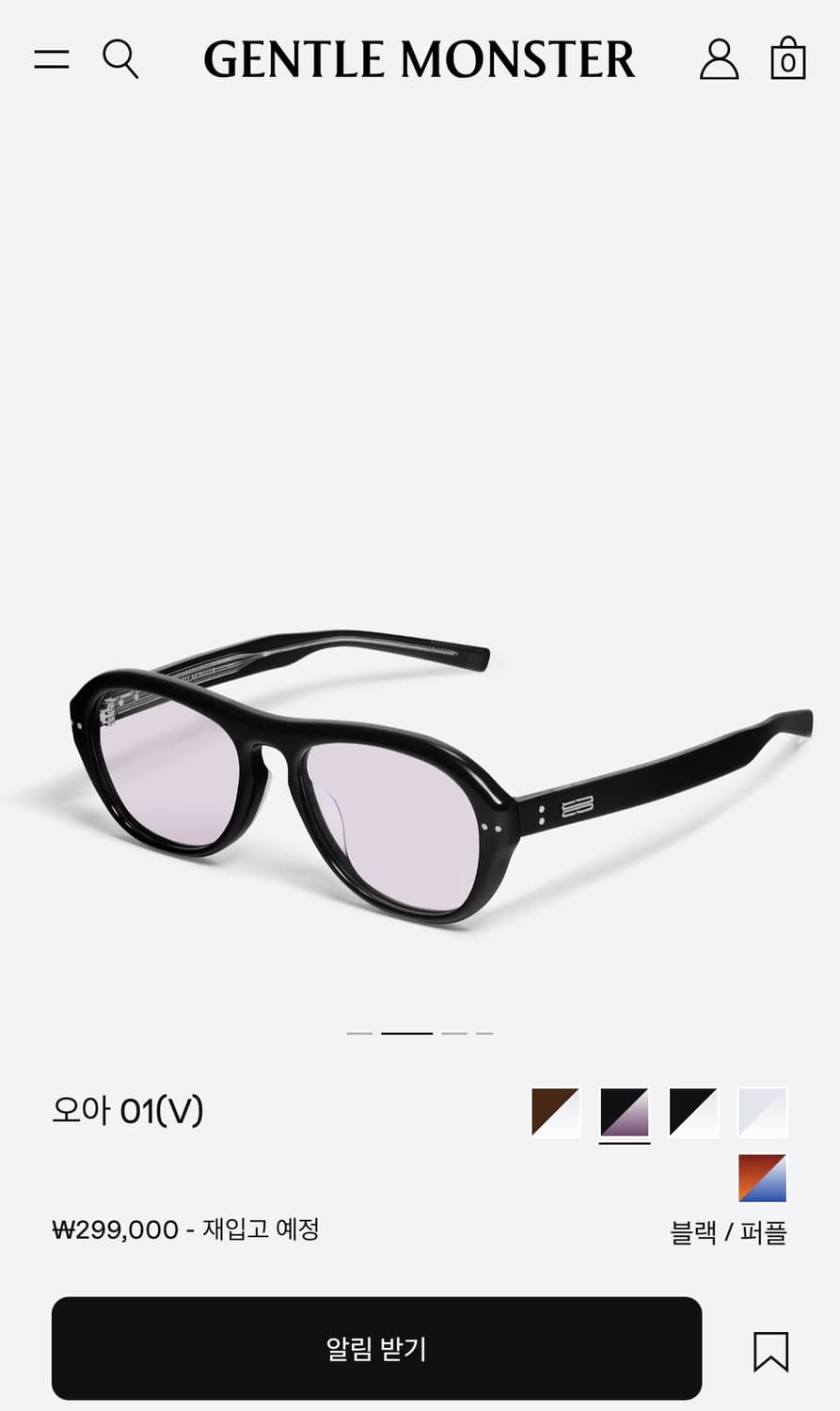Select the third image carousel dash
The image size is (840, 1411).
[x=455, y=1033]
